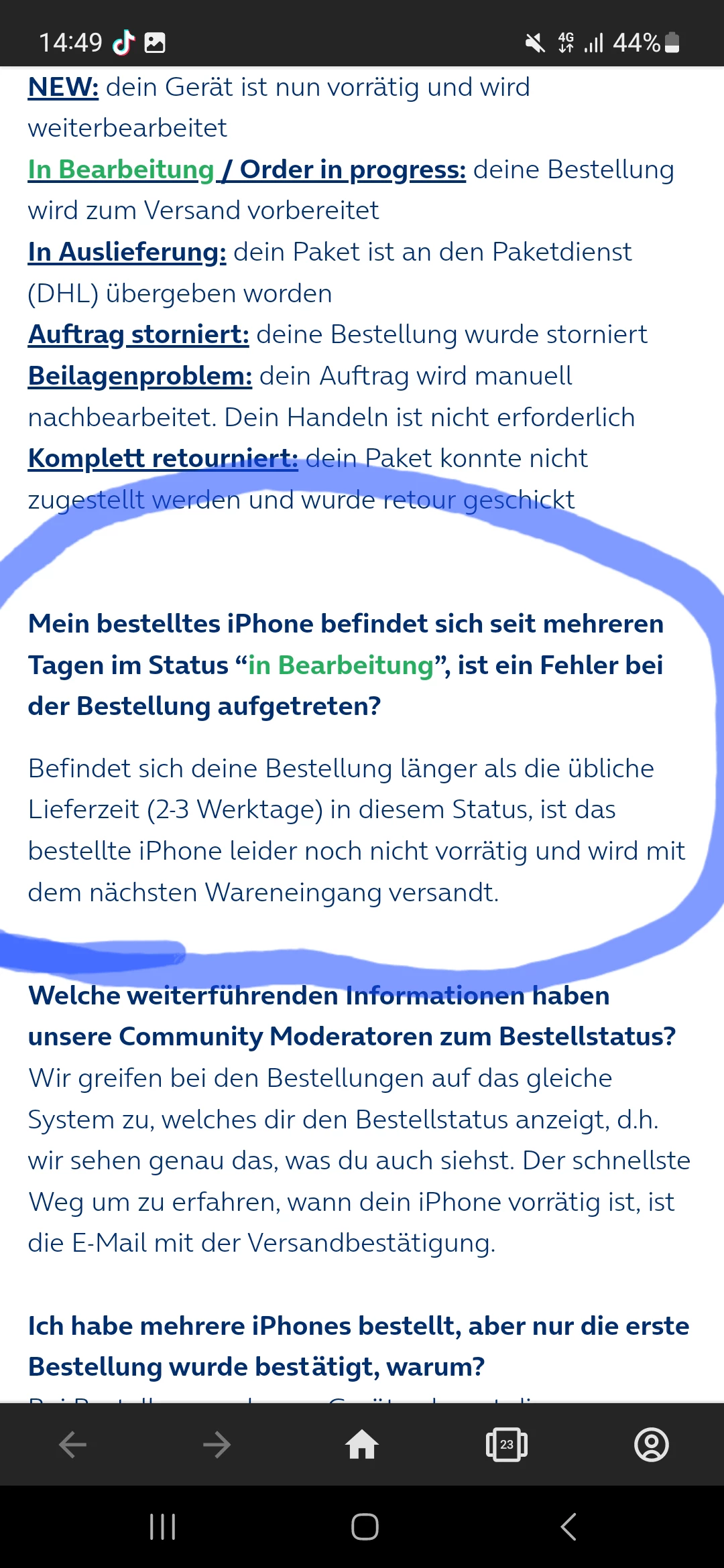The height and width of the screenshot is (1568, 724).
Task: Tap the underlined "Auftrag storniert:" status term
Action: [x=138, y=334]
